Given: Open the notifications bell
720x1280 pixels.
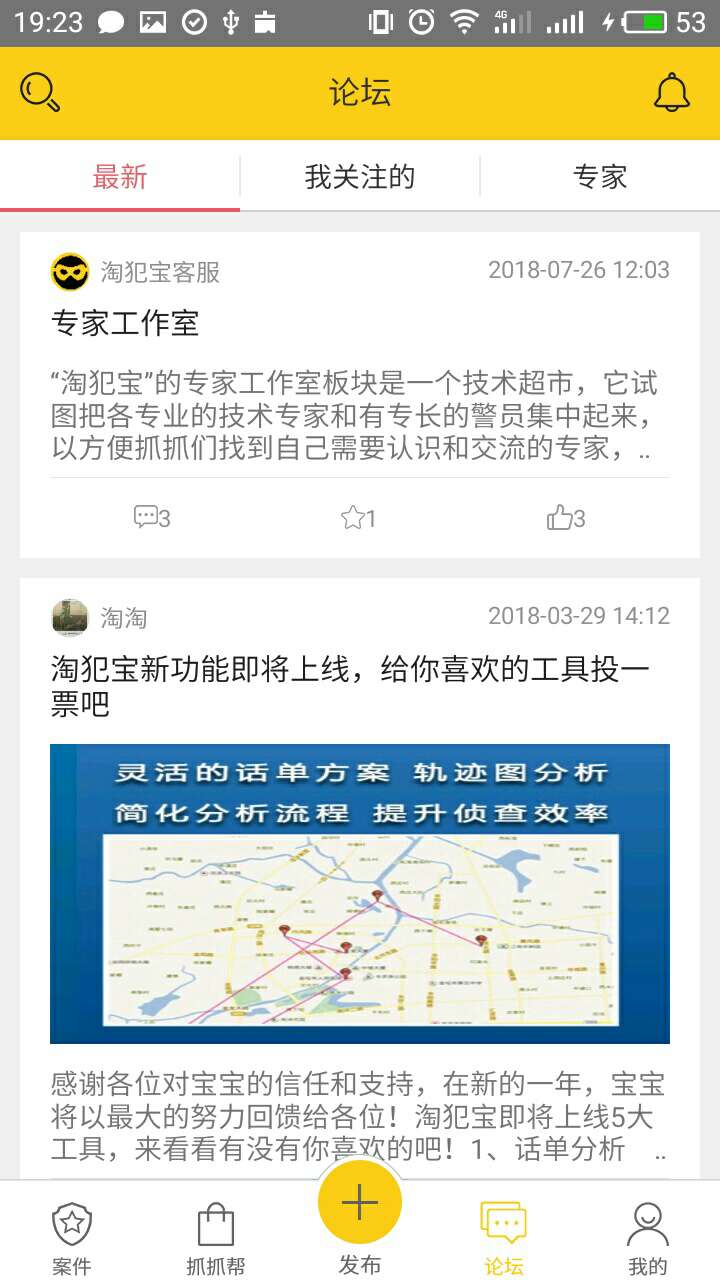Looking at the screenshot, I should [672, 93].
